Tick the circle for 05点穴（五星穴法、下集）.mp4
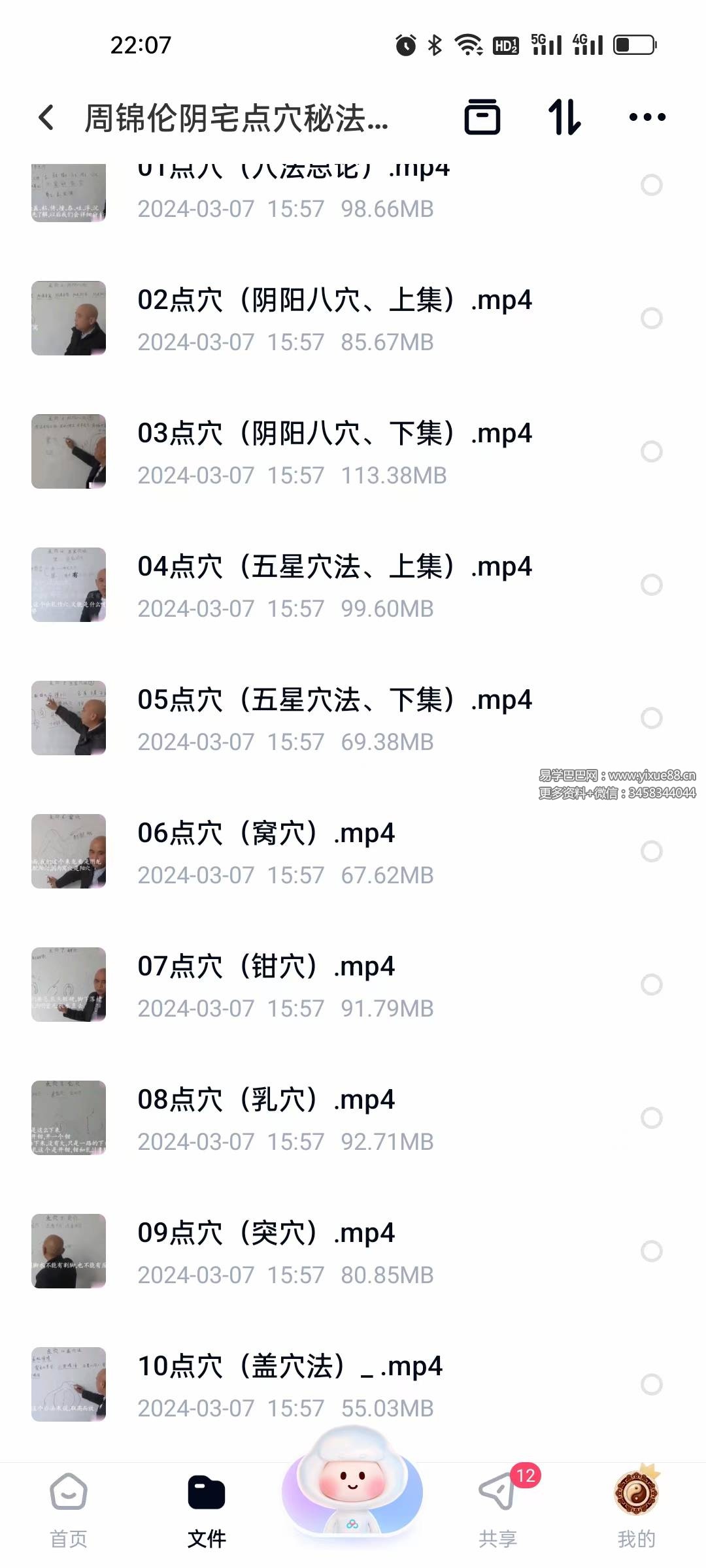706x1568 pixels. point(652,718)
